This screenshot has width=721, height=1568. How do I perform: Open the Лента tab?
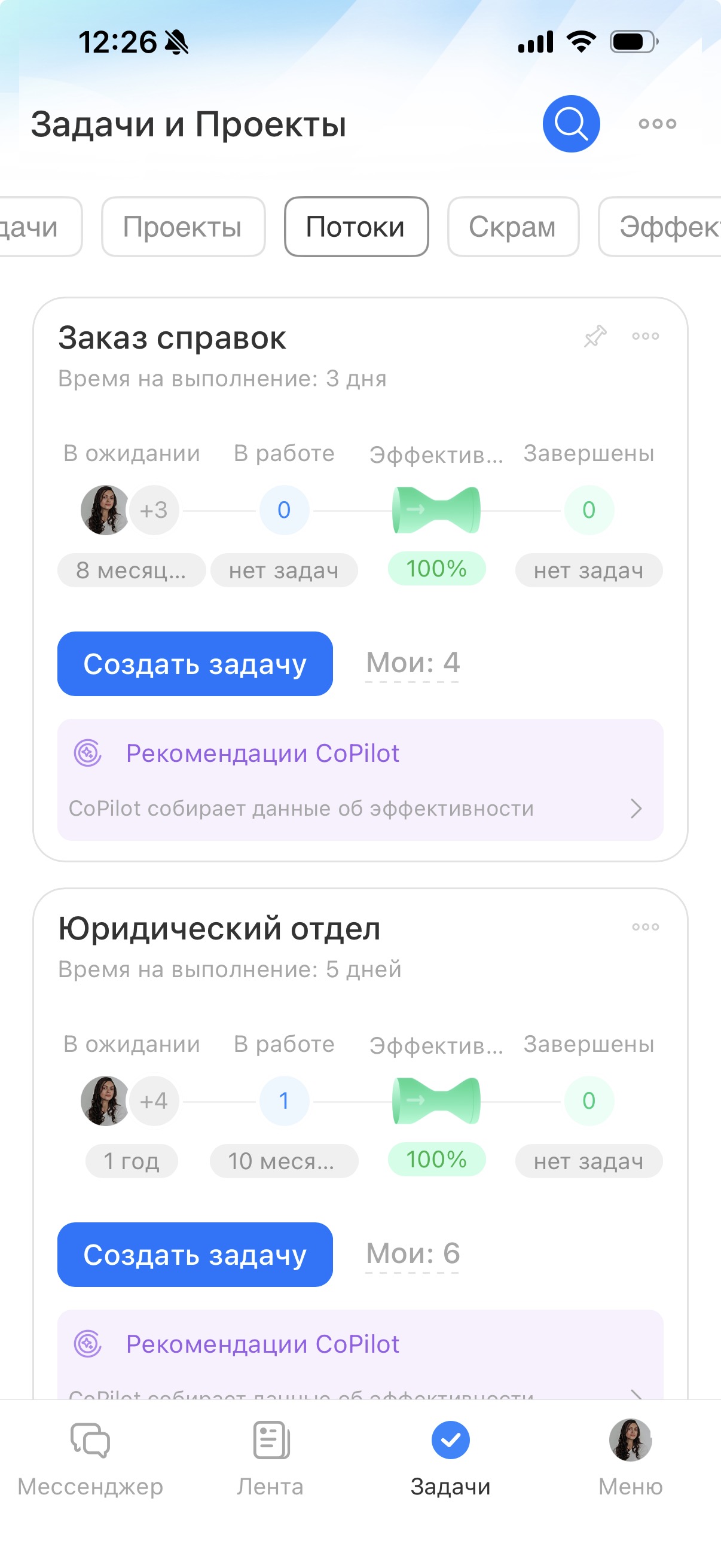click(270, 1459)
